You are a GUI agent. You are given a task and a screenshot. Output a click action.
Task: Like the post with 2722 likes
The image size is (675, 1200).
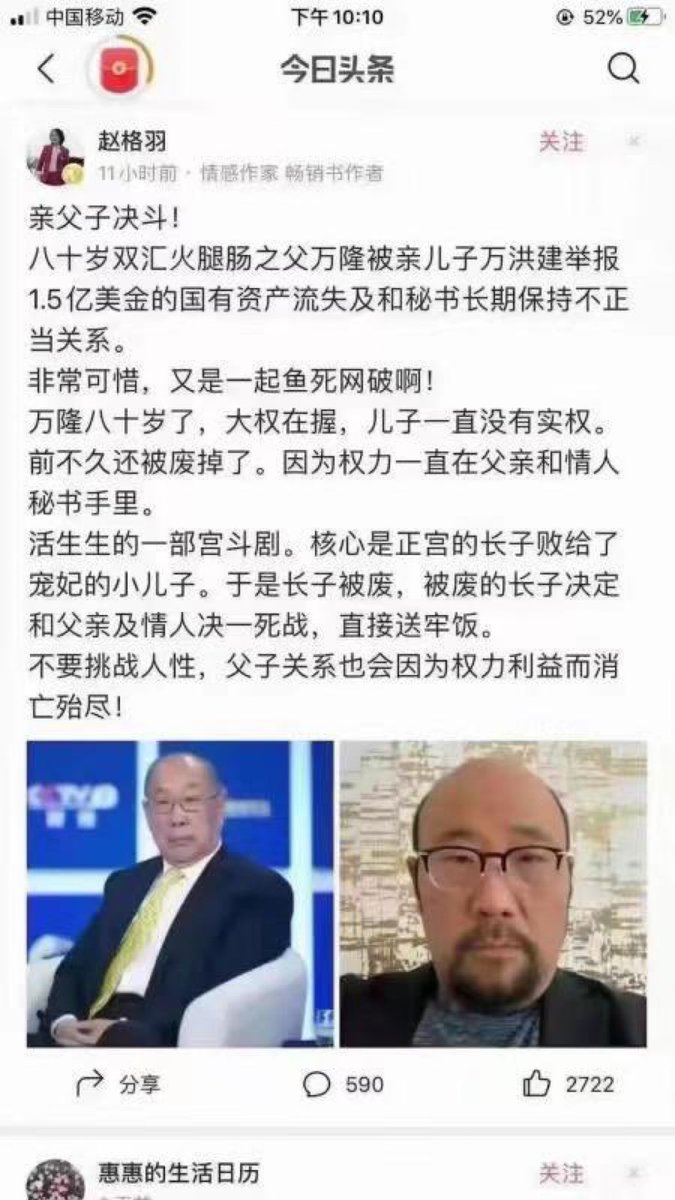click(x=568, y=1083)
